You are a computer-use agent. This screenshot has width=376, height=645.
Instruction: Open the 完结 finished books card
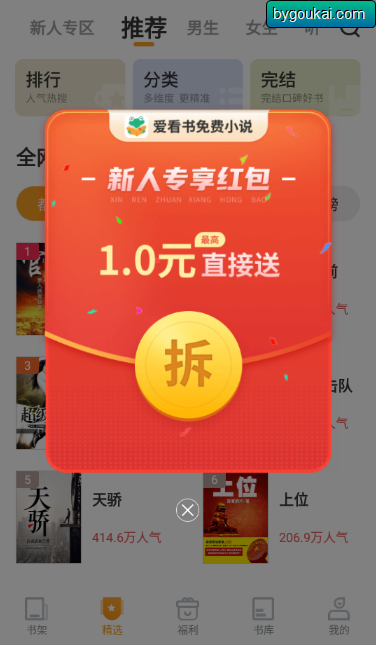pos(305,87)
